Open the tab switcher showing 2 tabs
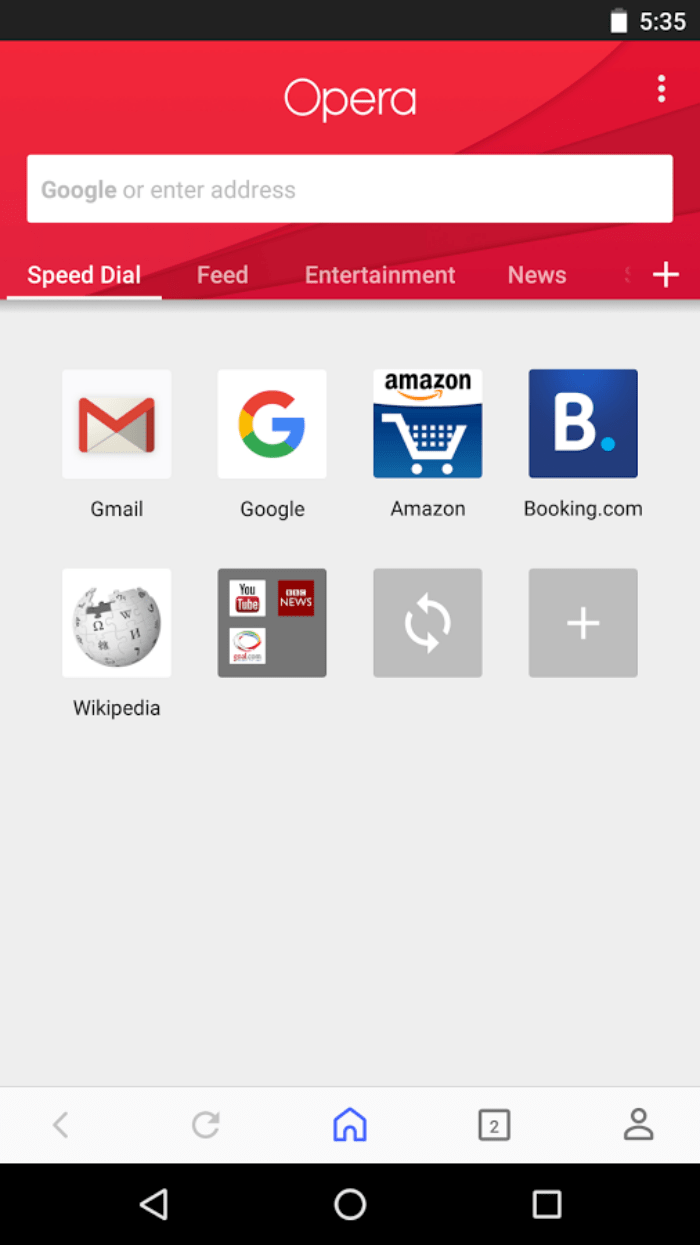Viewport: 700px width, 1245px height. 494,1125
